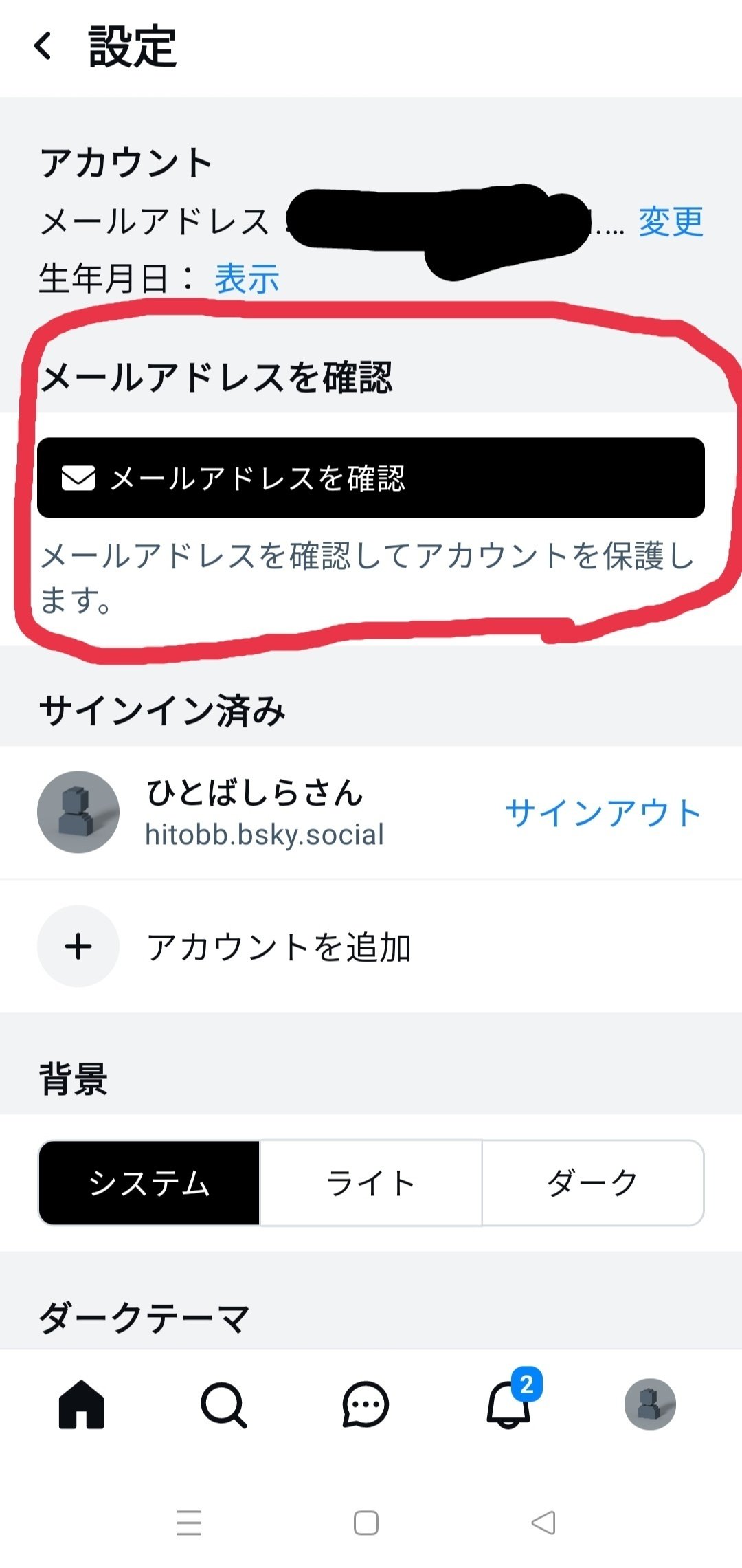Viewport: 742px width, 1568px height.
Task: Open the profile avatar tab
Action: pos(650,1404)
